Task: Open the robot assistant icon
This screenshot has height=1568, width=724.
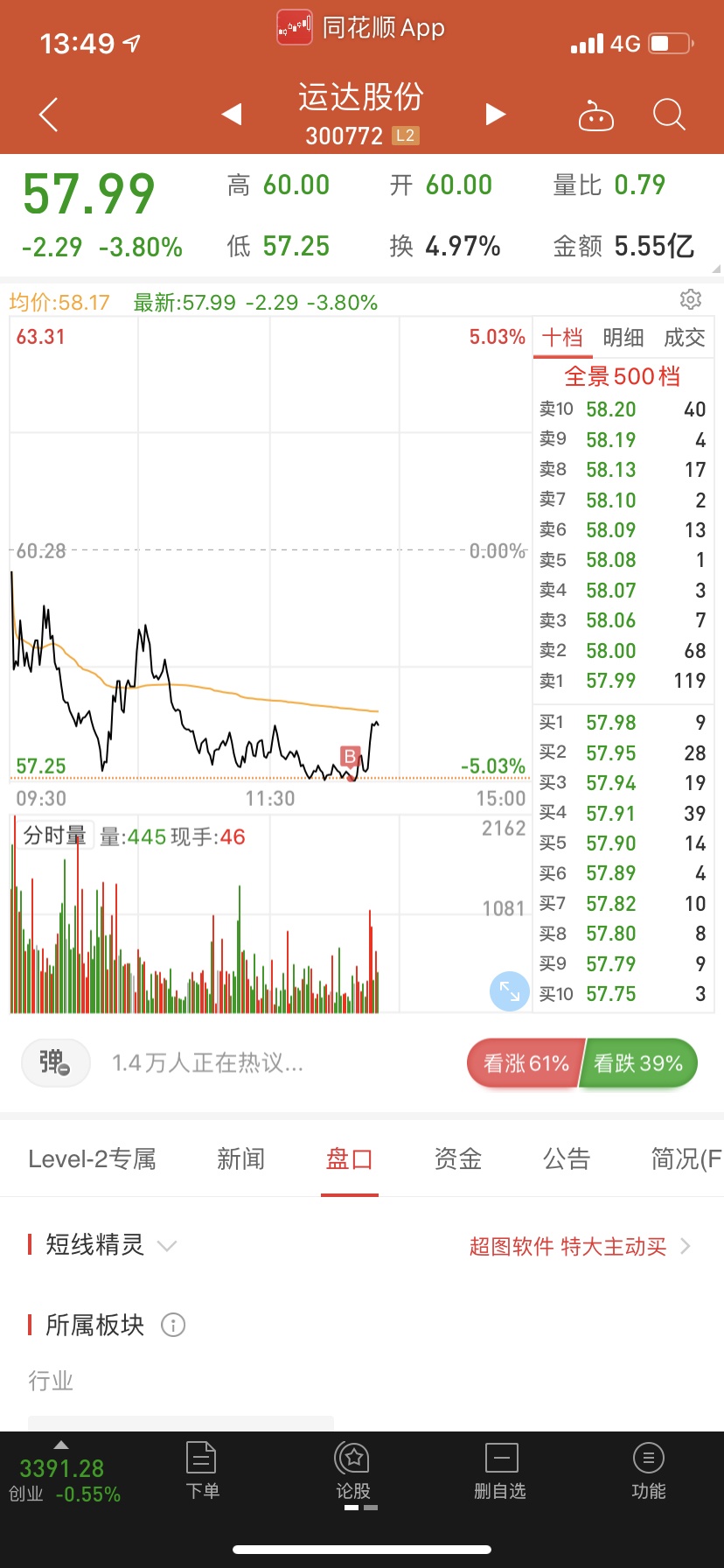Action: tap(596, 115)
